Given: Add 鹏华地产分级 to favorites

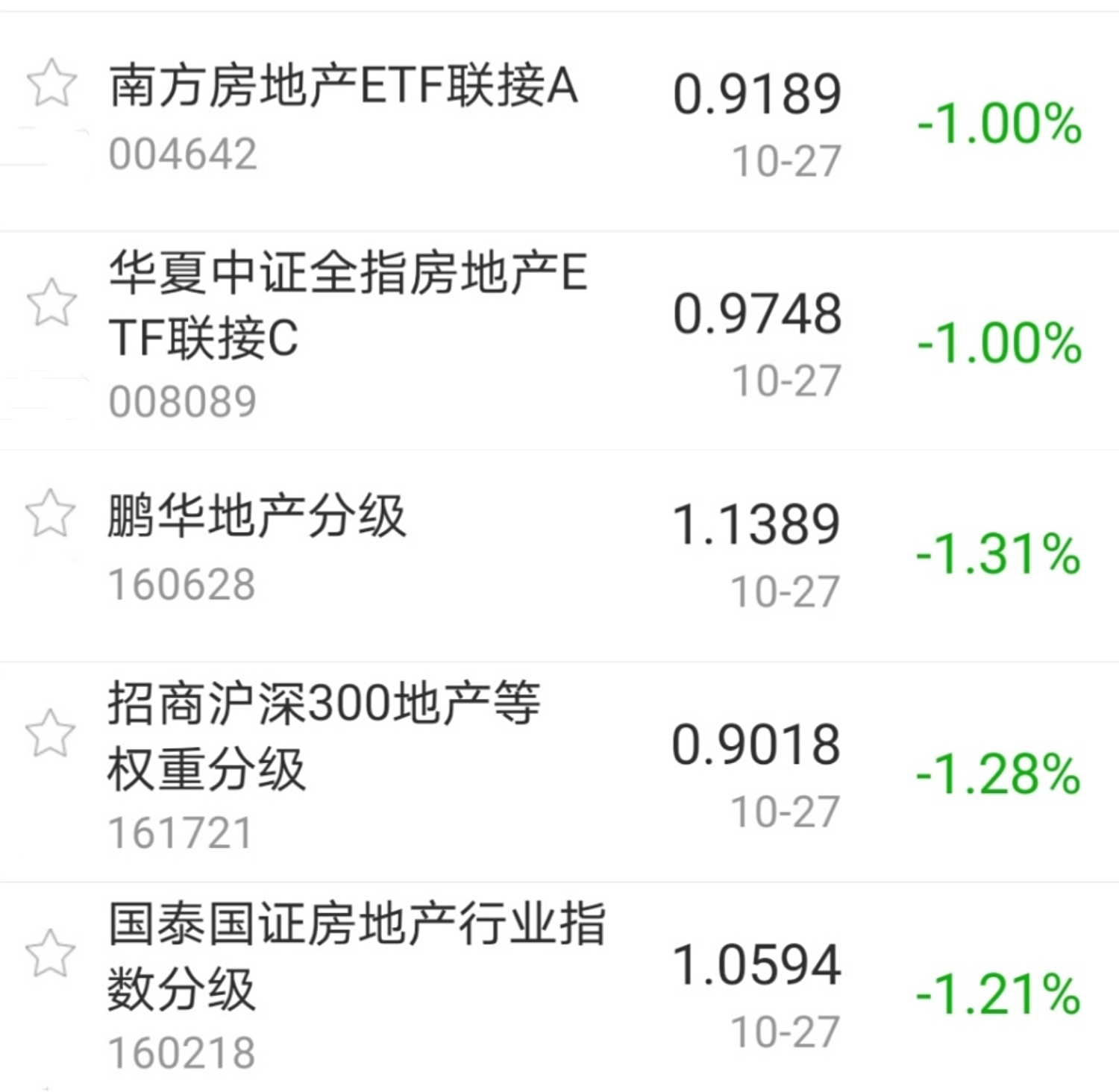Looking at the screenshot, I should [51, 513].
